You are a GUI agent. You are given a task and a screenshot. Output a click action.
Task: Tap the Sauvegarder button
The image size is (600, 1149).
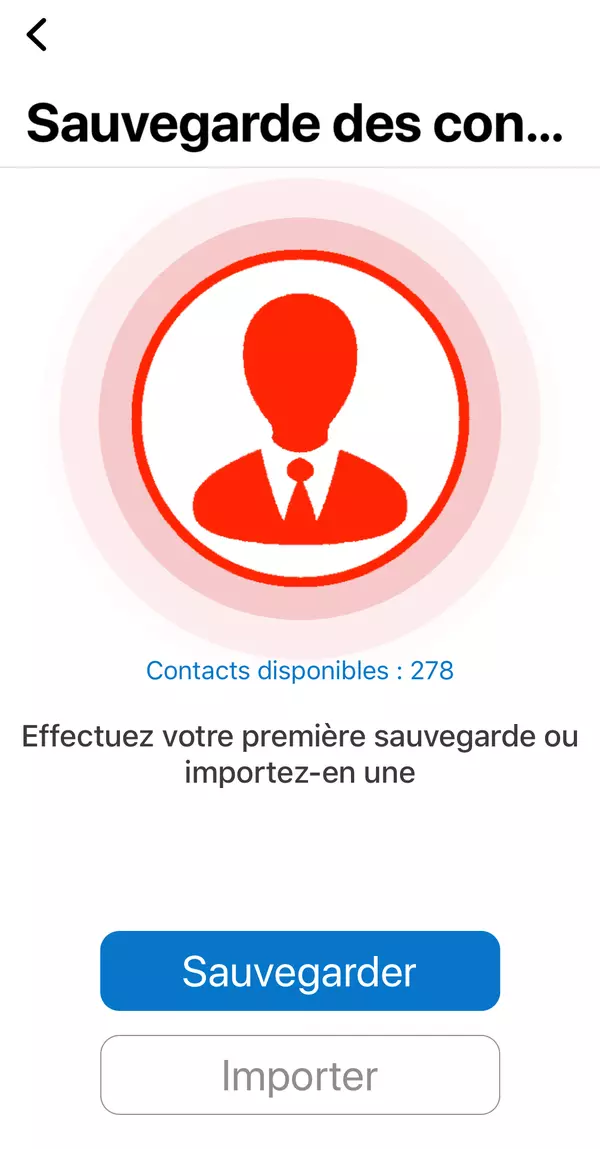tap(299, 971)
